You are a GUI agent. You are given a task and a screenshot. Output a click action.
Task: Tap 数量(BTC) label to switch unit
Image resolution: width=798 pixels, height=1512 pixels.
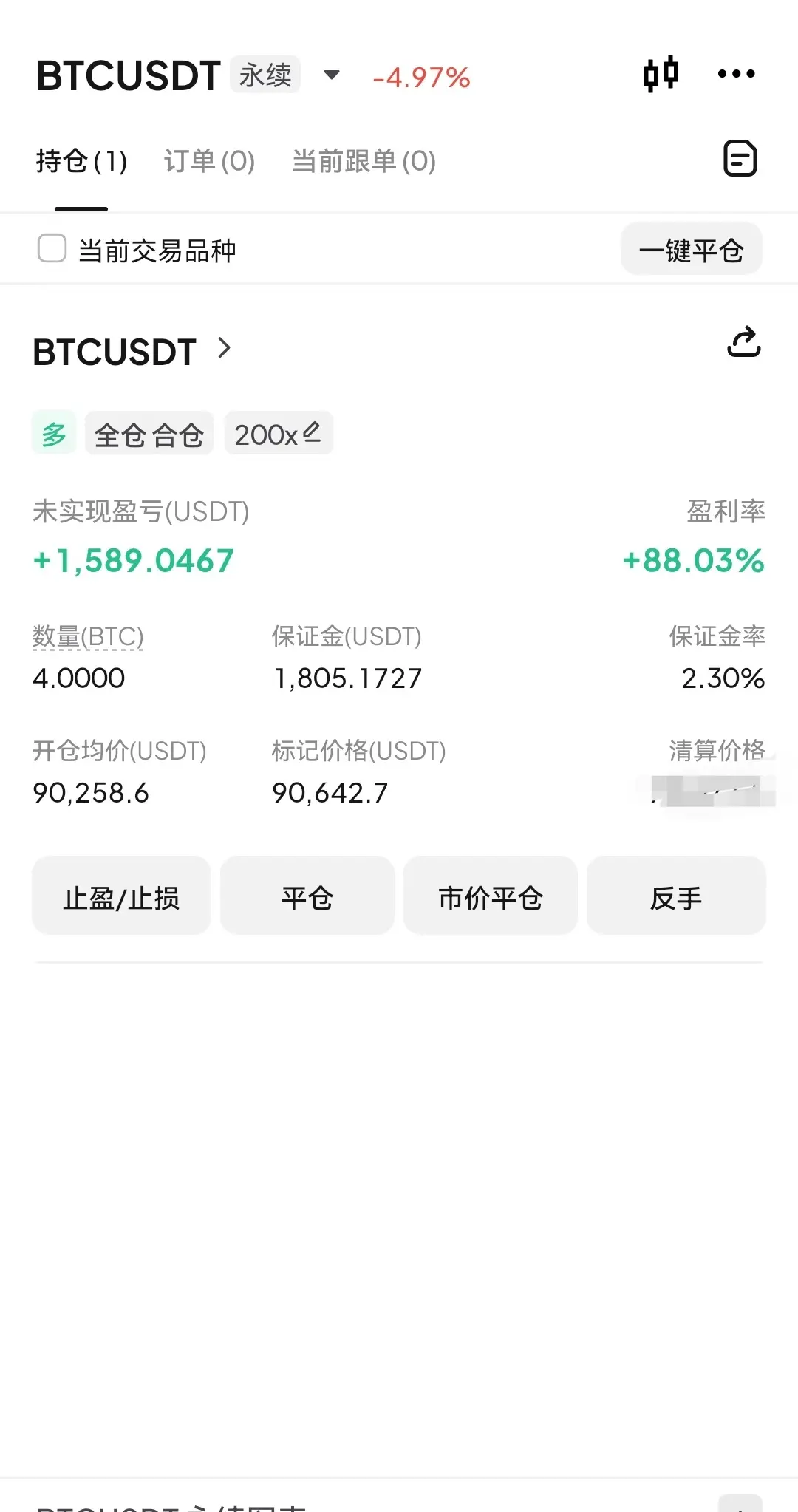(x=88, y=636)
